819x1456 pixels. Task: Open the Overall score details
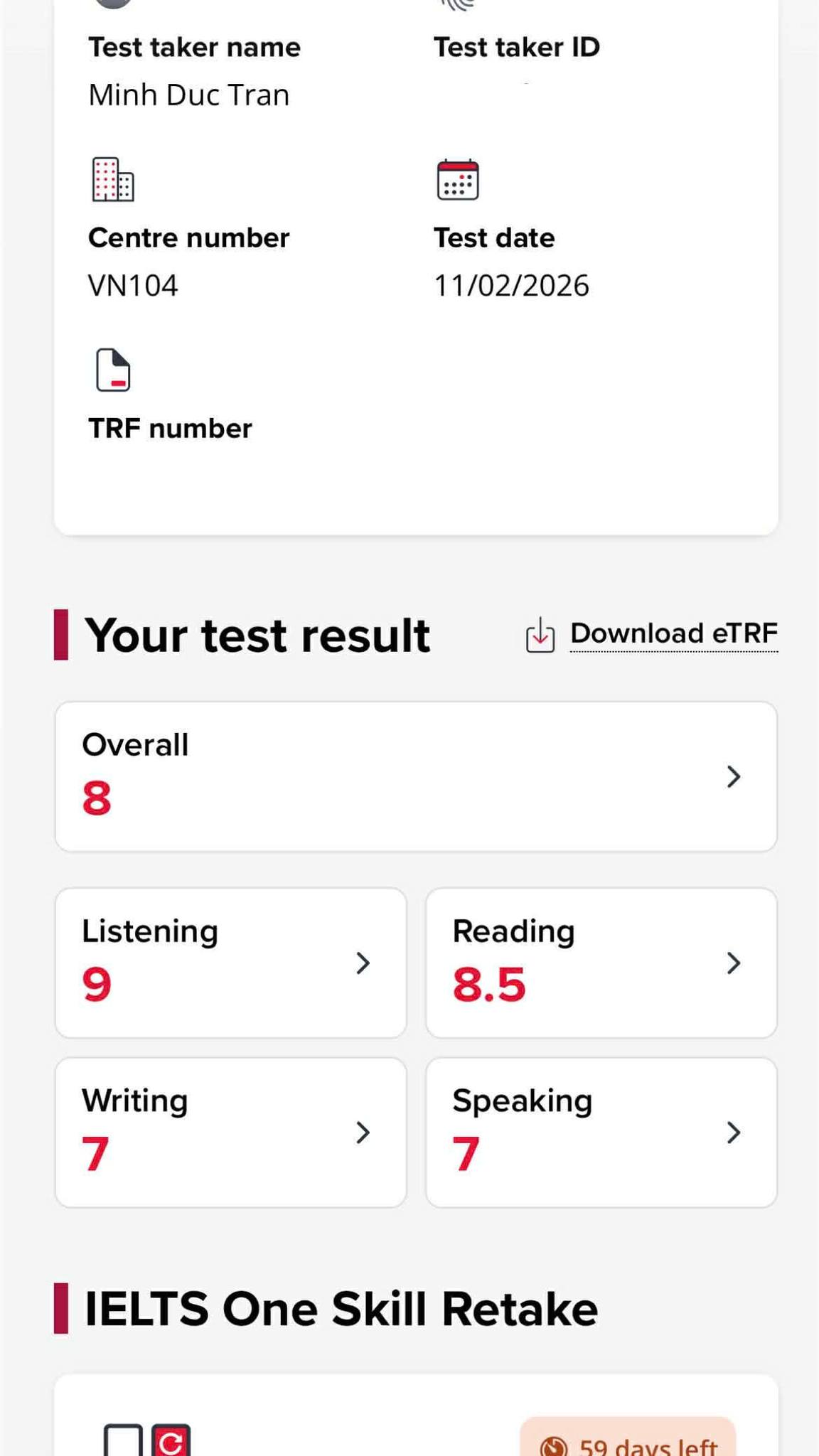[416, 776]
